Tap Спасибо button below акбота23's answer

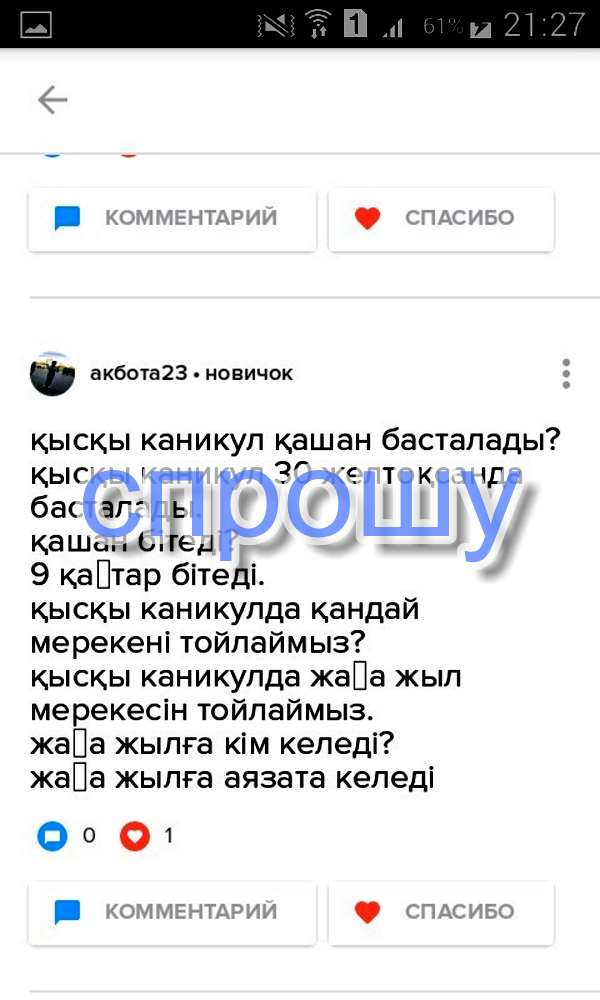coord(441,913)
